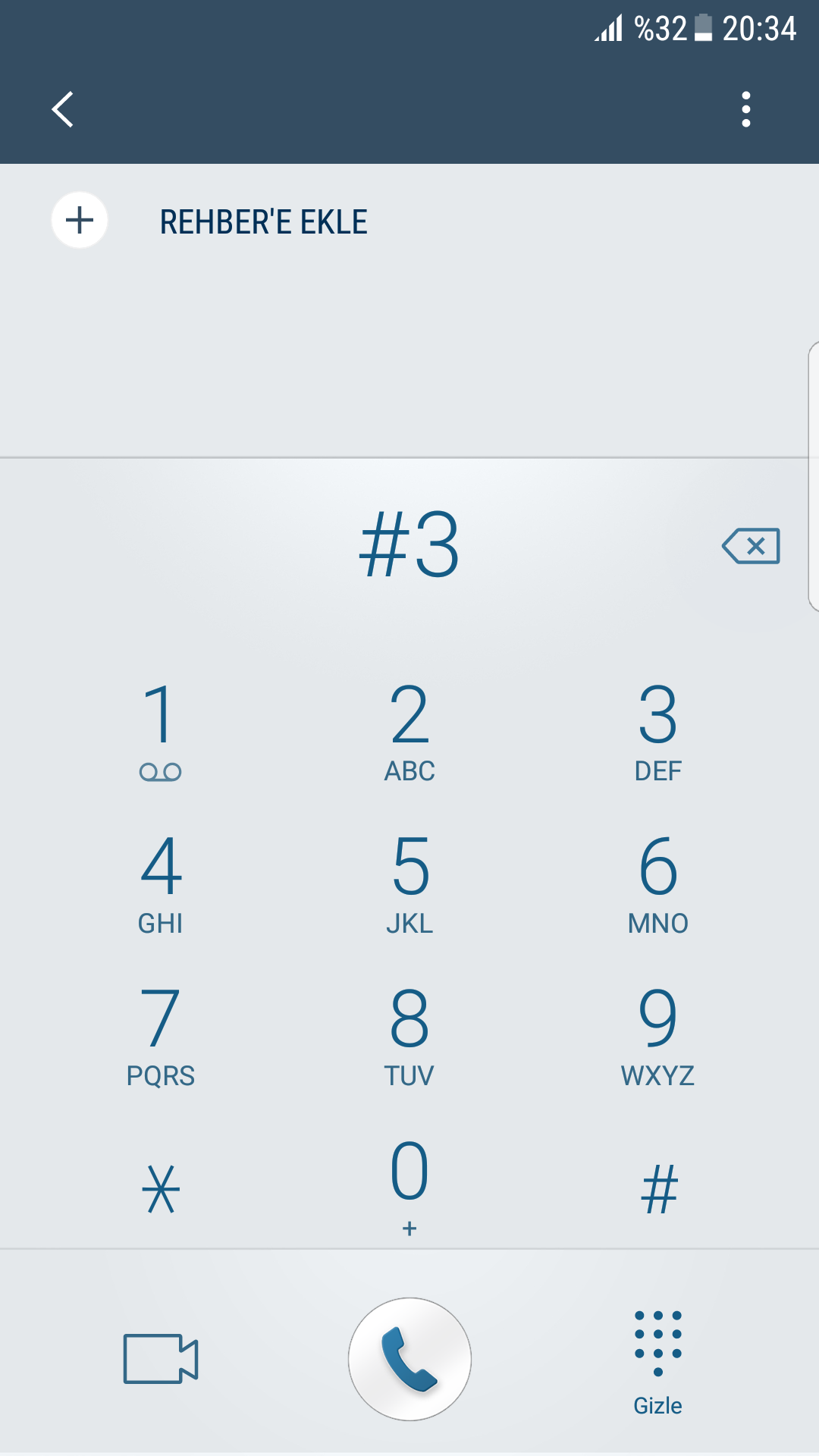Viewport: 819px width, 1456px height.
Task: Go back using the top arrow
Action: 63,109
